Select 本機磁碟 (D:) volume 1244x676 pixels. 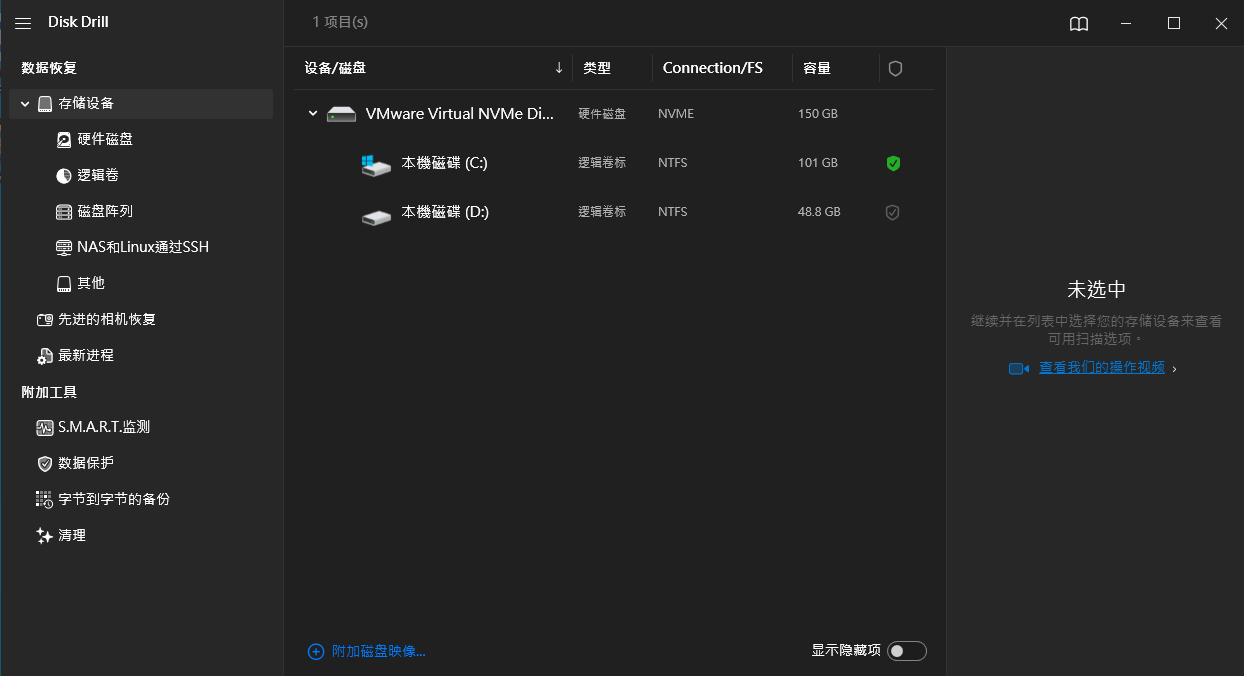(444, 212)
